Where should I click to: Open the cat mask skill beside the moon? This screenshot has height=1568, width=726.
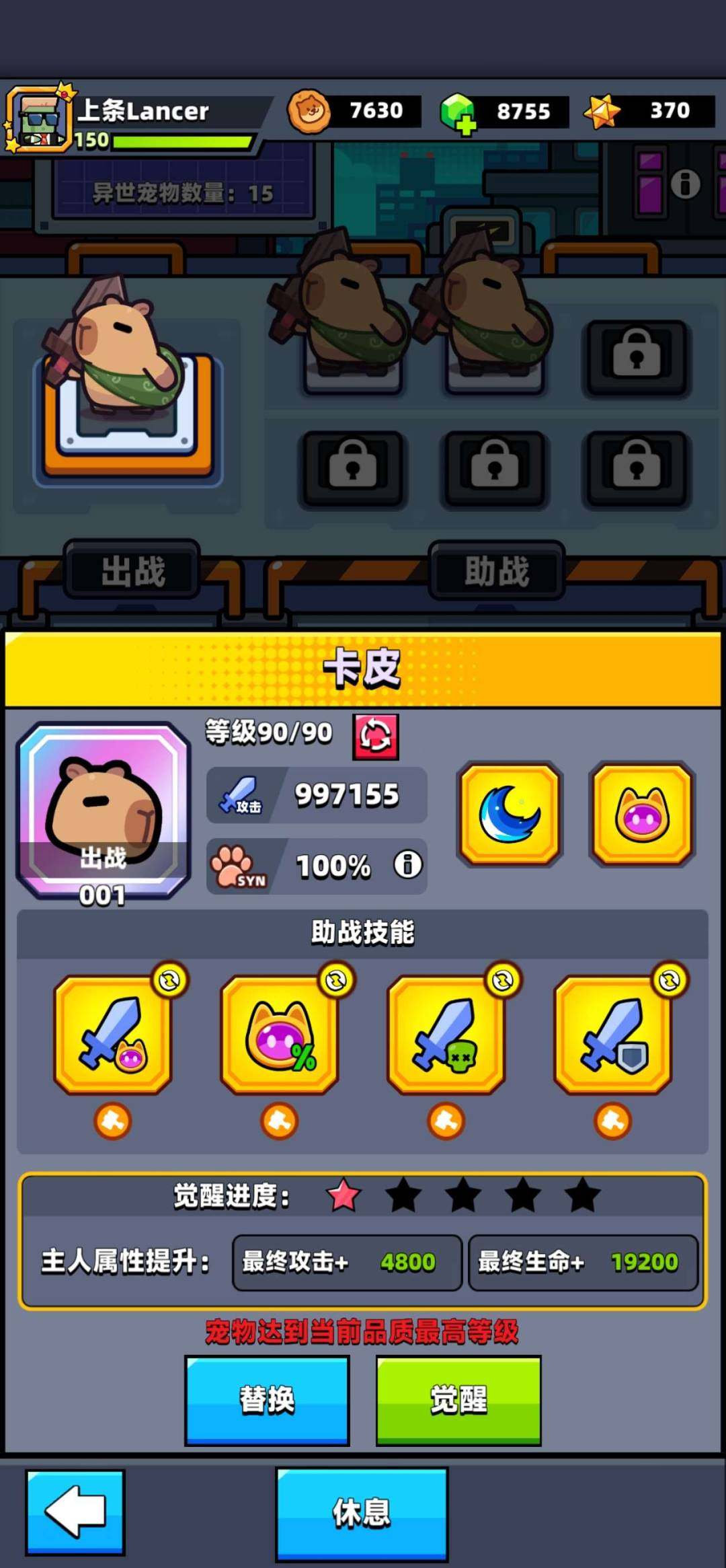(x=642, y=813)
